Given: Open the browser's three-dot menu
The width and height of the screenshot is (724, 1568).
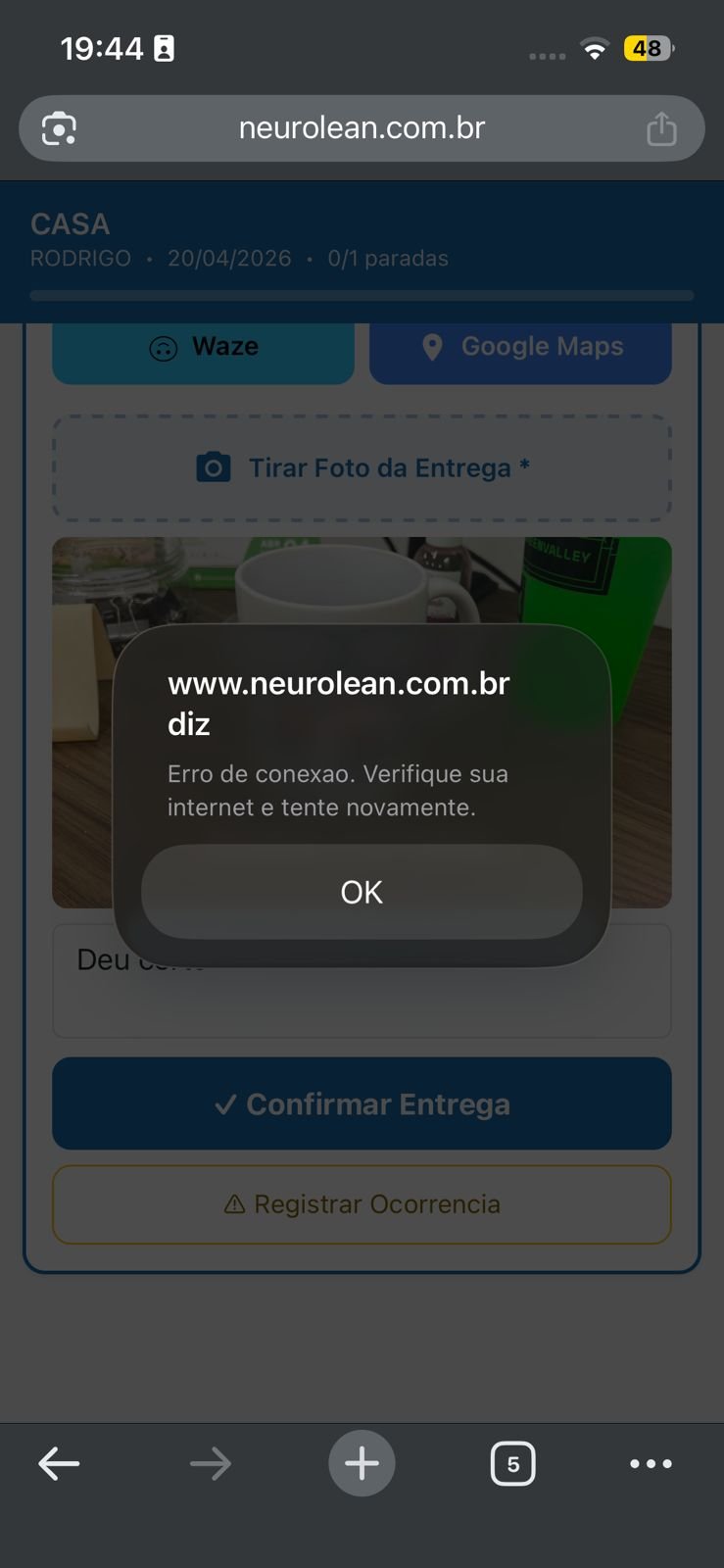Looking at the screenshot, I should (x=651, y=1464).
